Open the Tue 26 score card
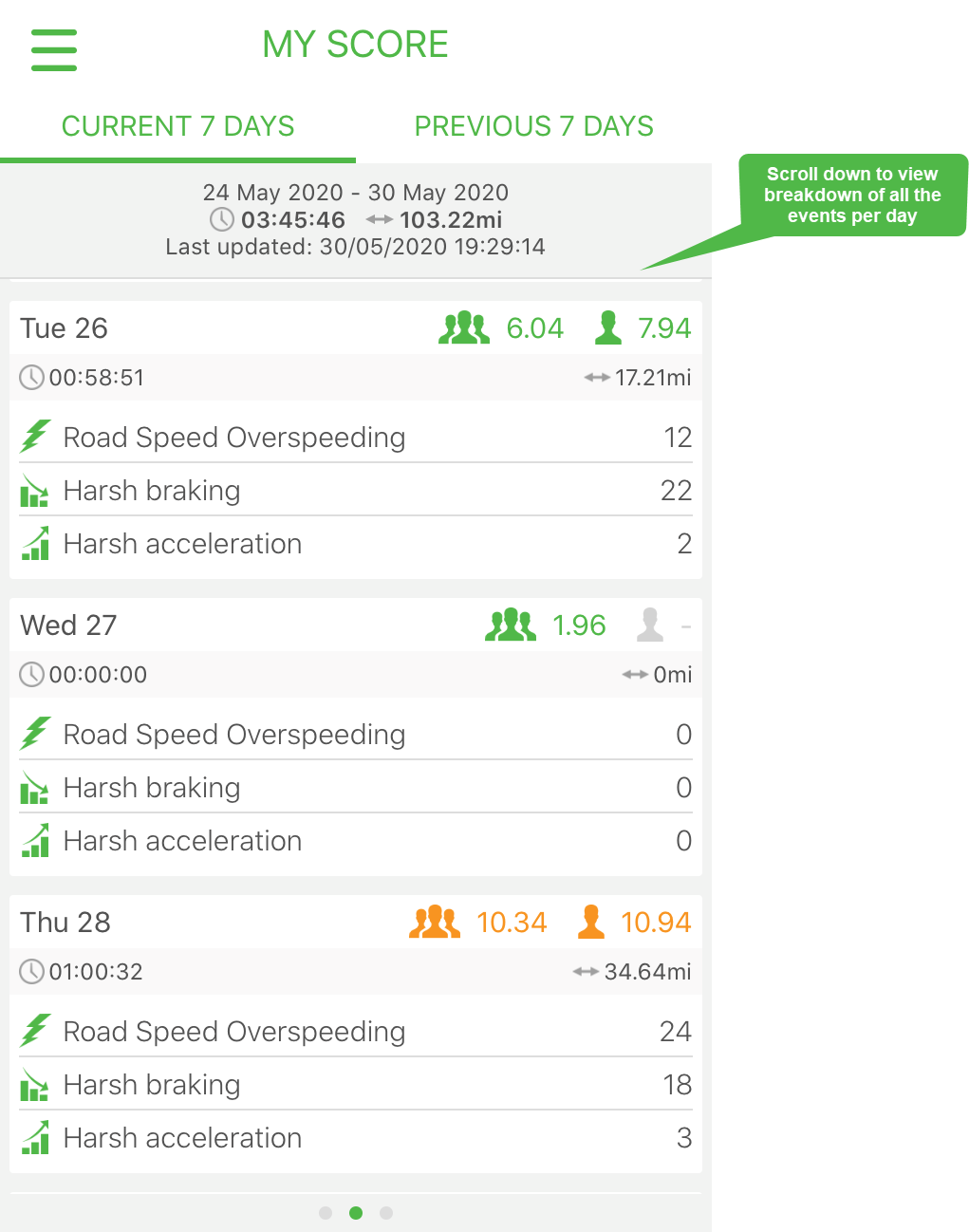This screenshot has height=1232, width=969. (355, 328)
